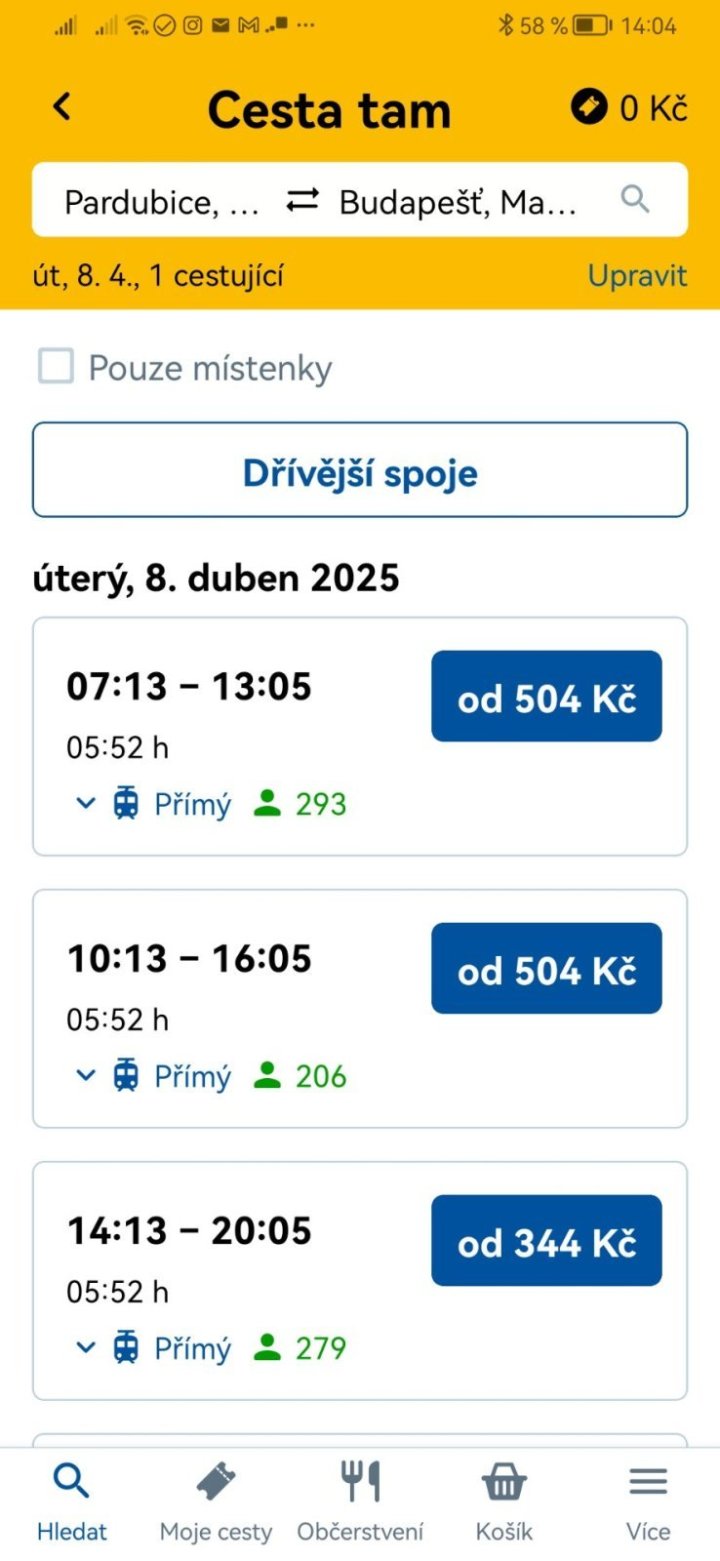This screenshot has height=1561, width=720.
Task: Expand details of the 14:13 connection
Action: [x=86, y=1347]
